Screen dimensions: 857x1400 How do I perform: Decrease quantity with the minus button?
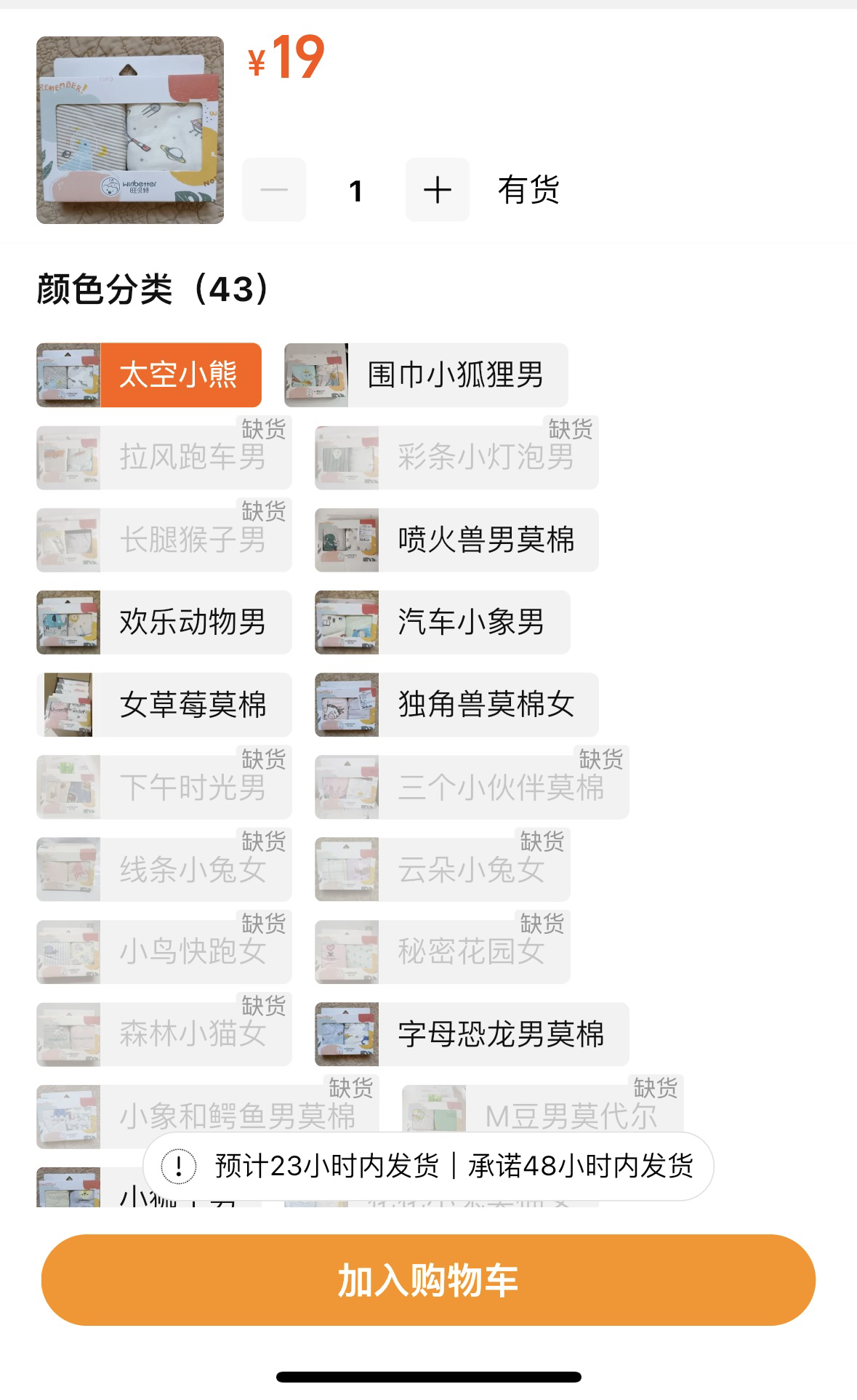pos(274,190)
